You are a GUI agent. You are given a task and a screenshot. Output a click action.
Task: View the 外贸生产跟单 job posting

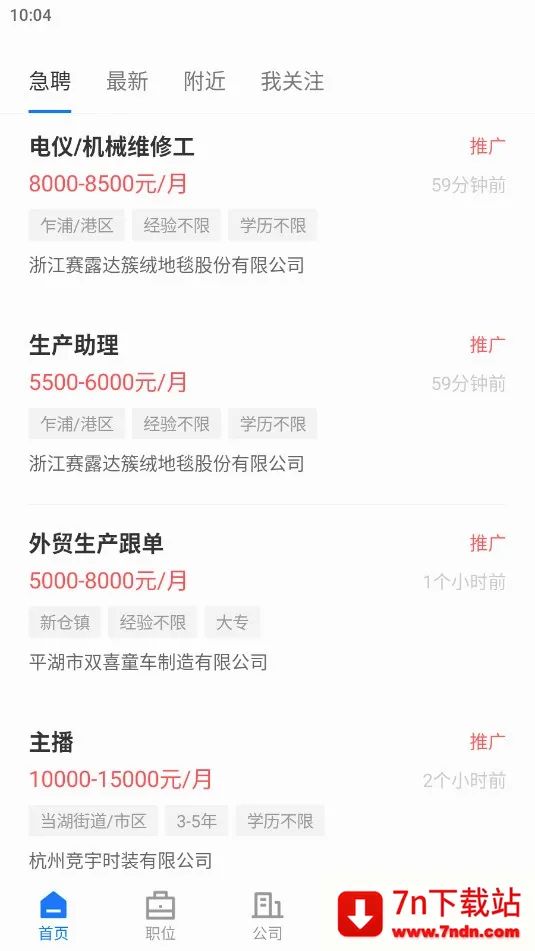point(267,603)
